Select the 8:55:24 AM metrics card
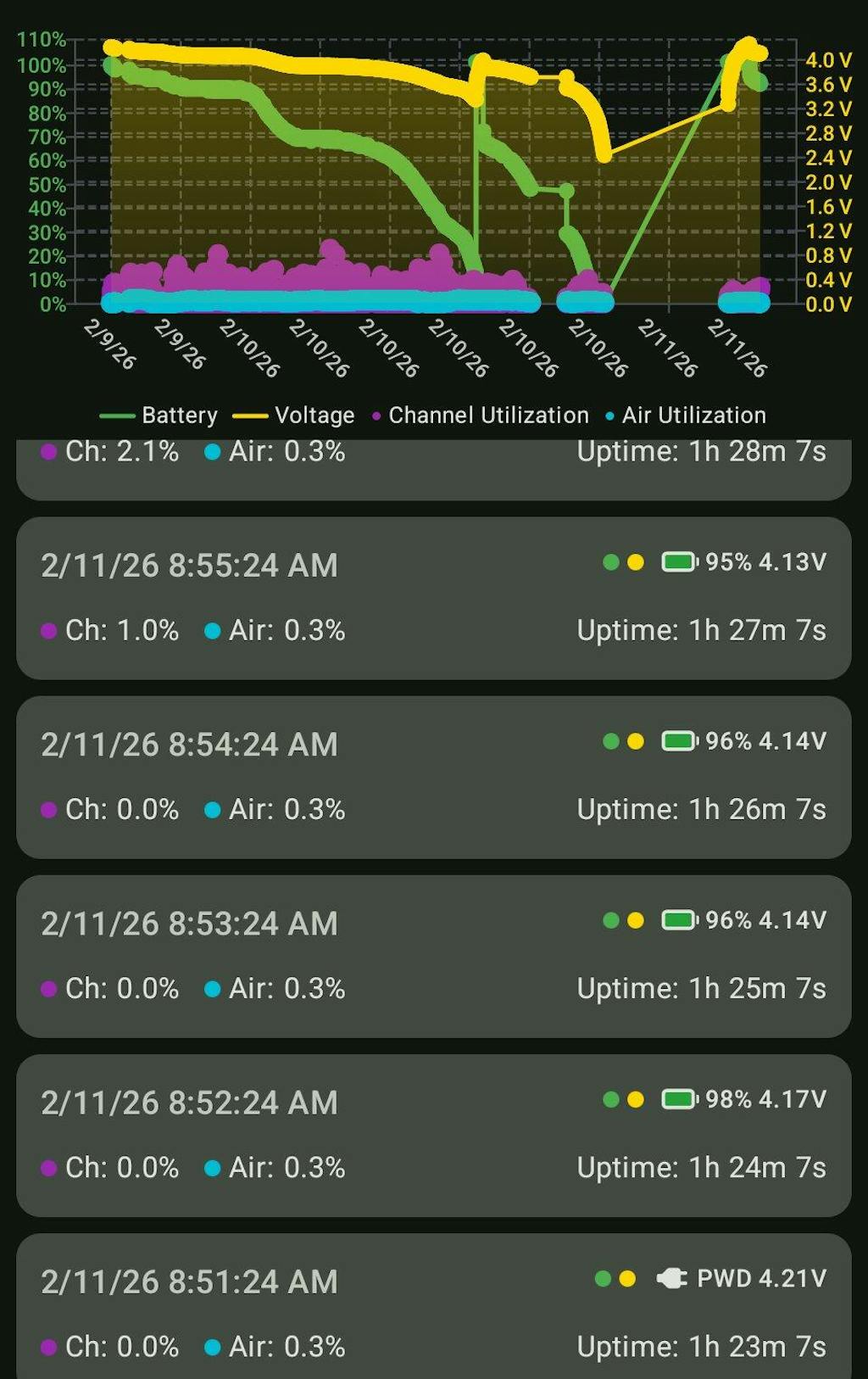This screenshot has width=868, height=1379. coord(433,597)
